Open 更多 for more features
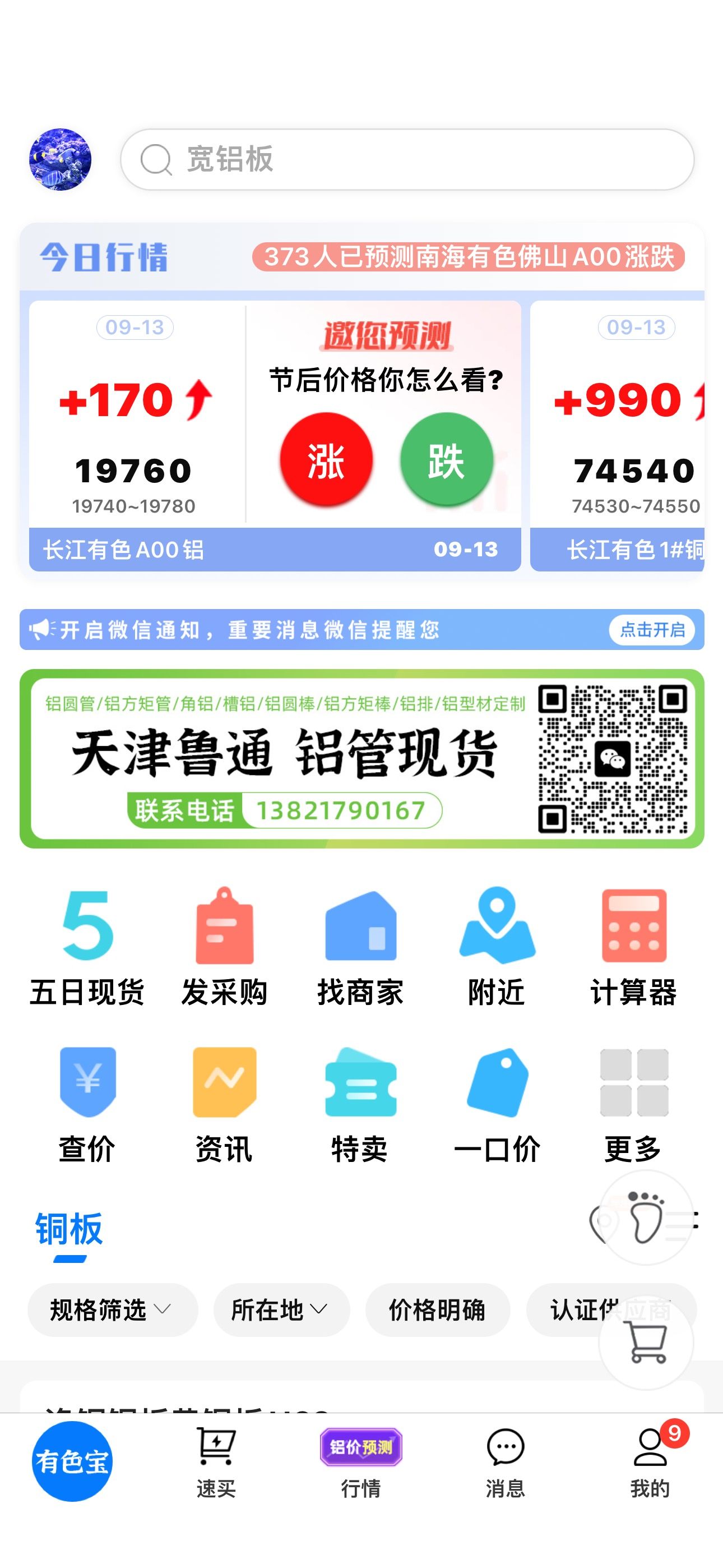 (633, 1105)
